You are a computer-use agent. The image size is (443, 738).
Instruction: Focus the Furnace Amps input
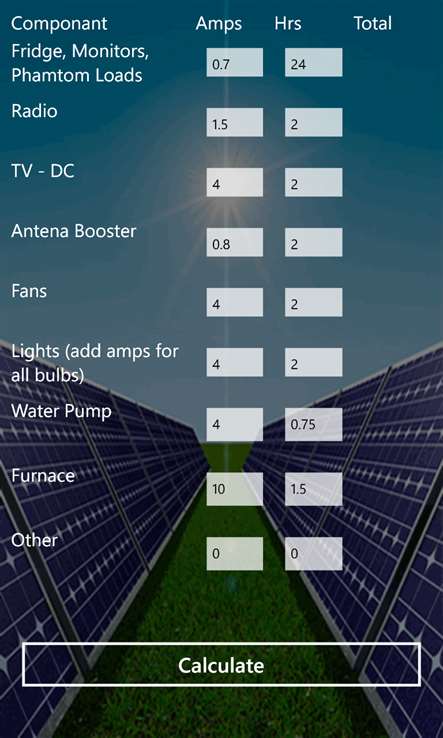234,489
